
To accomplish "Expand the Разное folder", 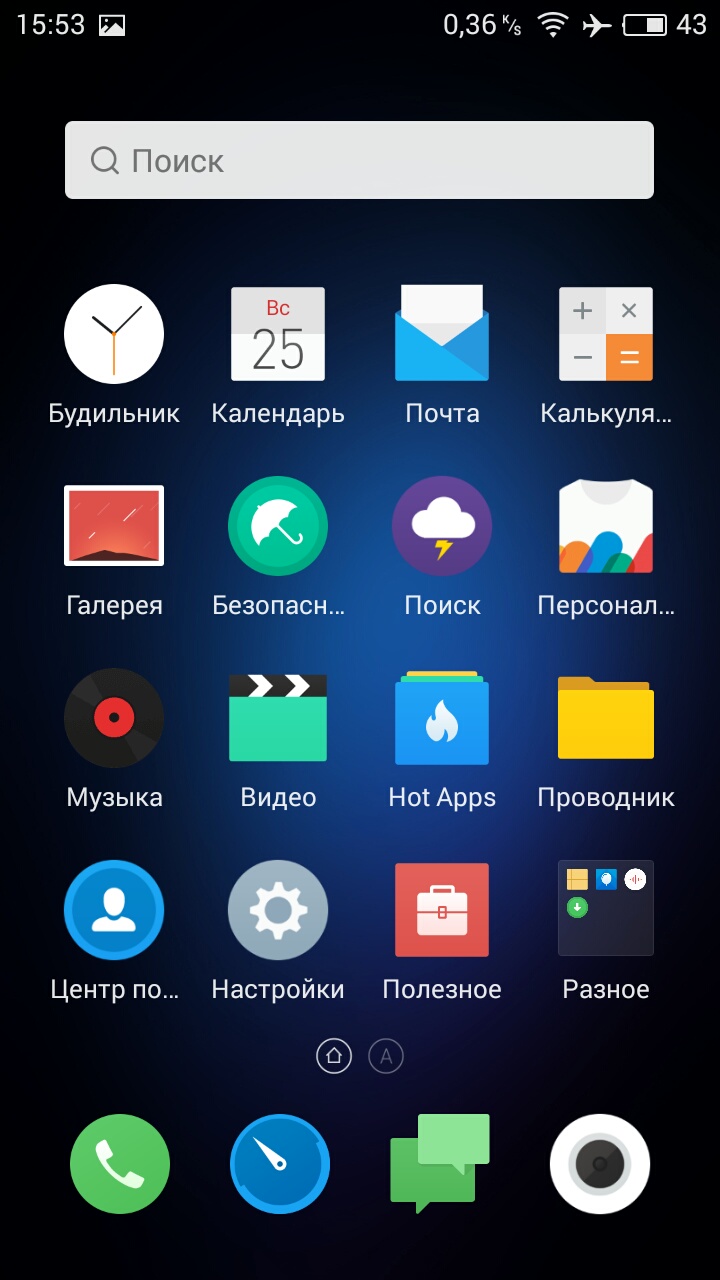I will 606,910.
